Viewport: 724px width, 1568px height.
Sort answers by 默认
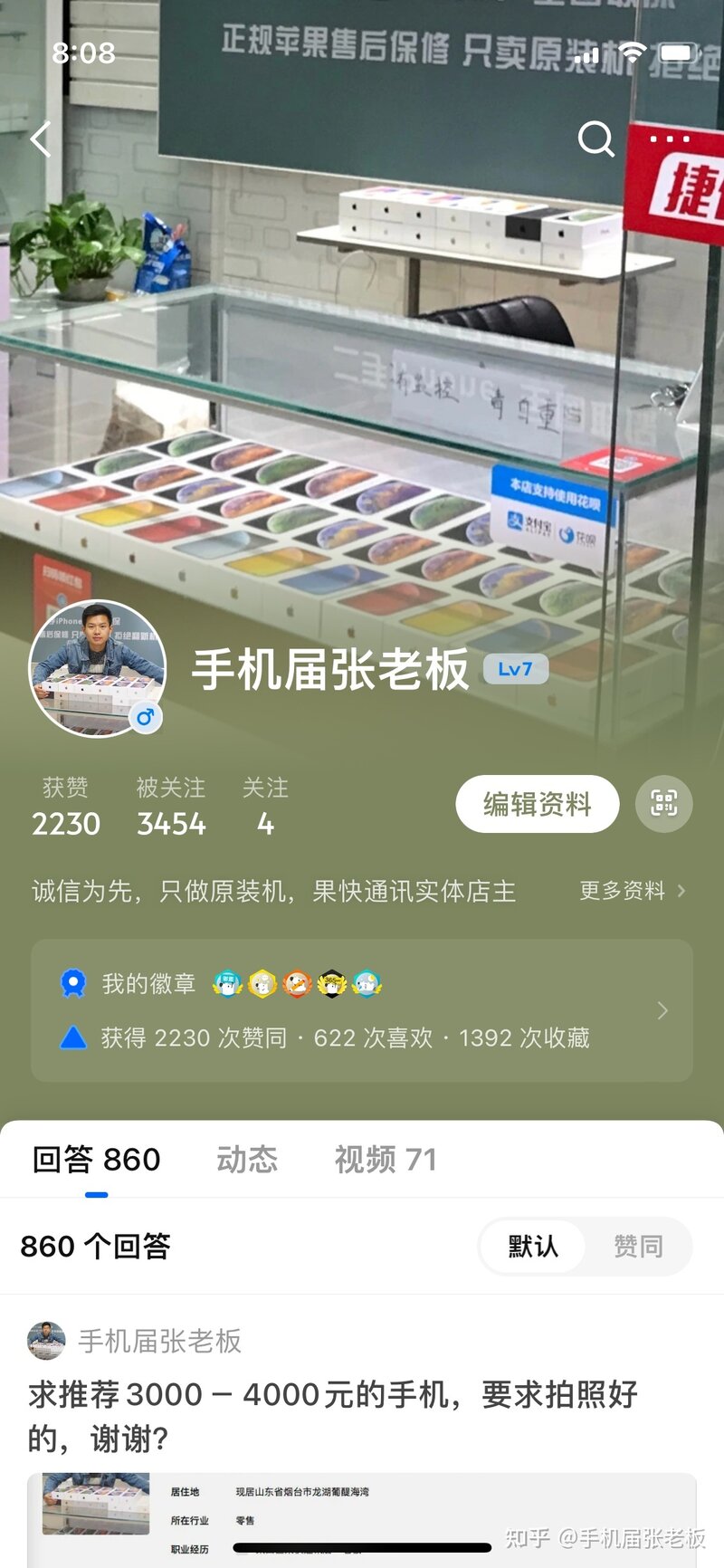(532, 1247)
